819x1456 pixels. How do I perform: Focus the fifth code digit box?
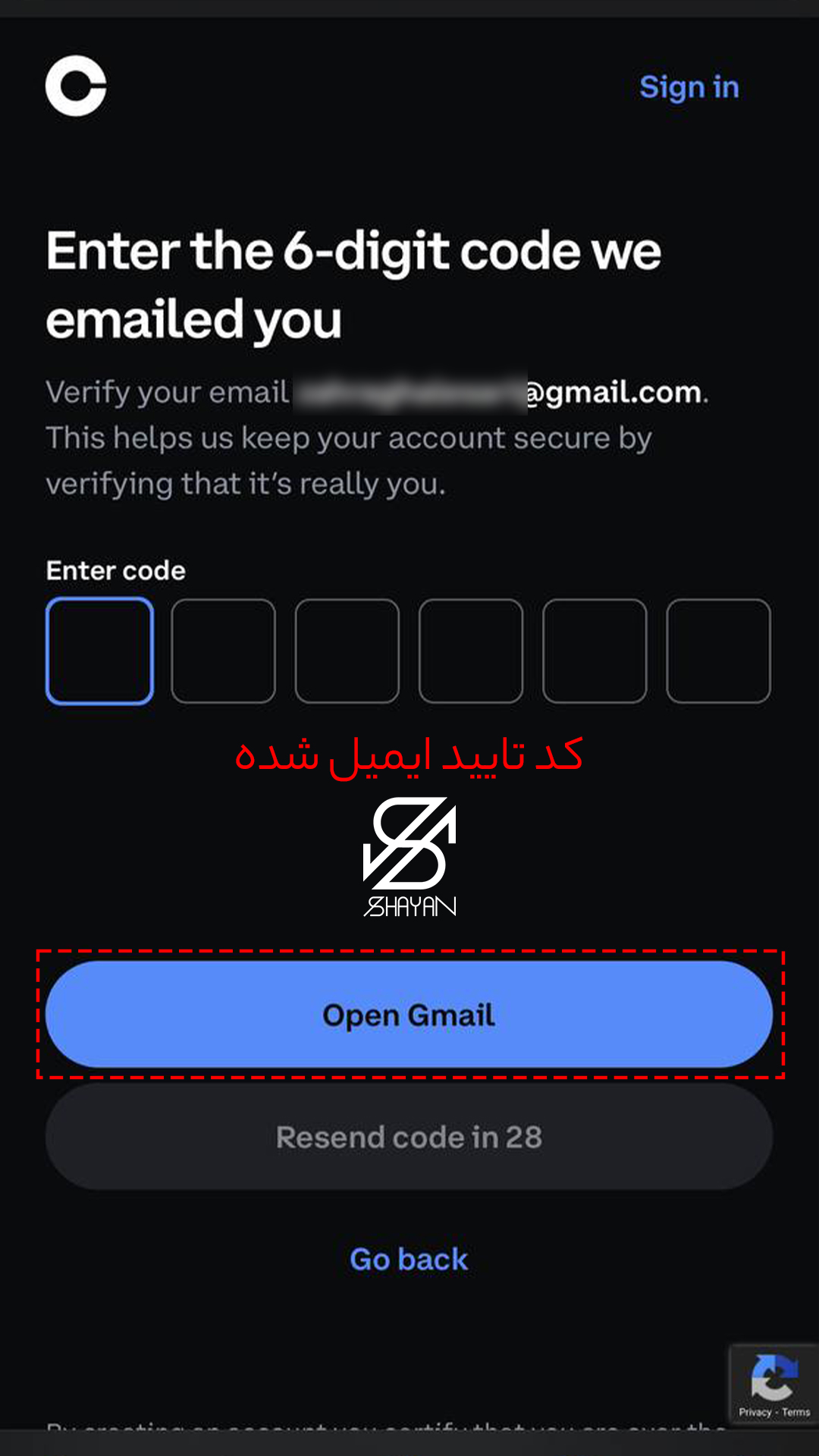(x=595, y=651)
